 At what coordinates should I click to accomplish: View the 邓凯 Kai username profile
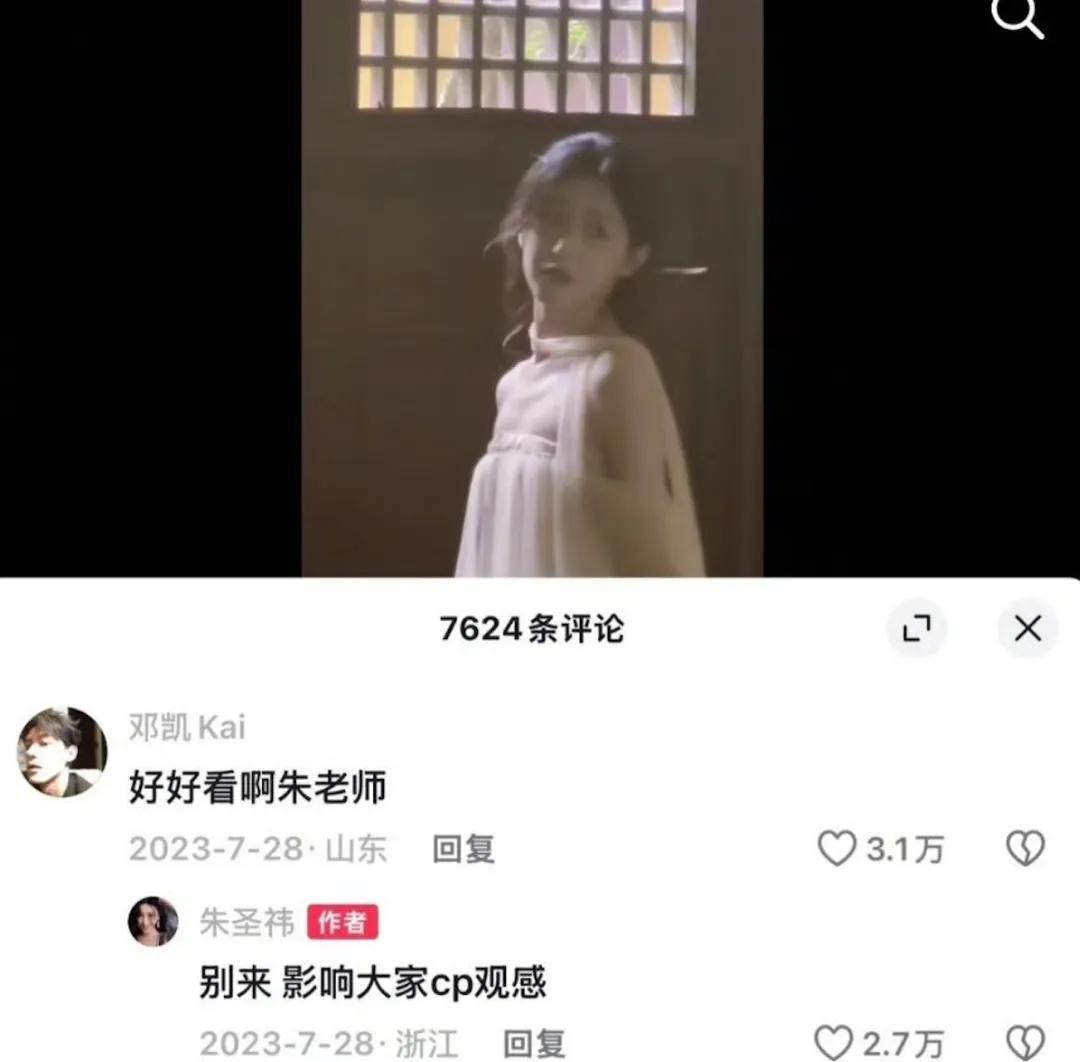click(x=187, y=727)
